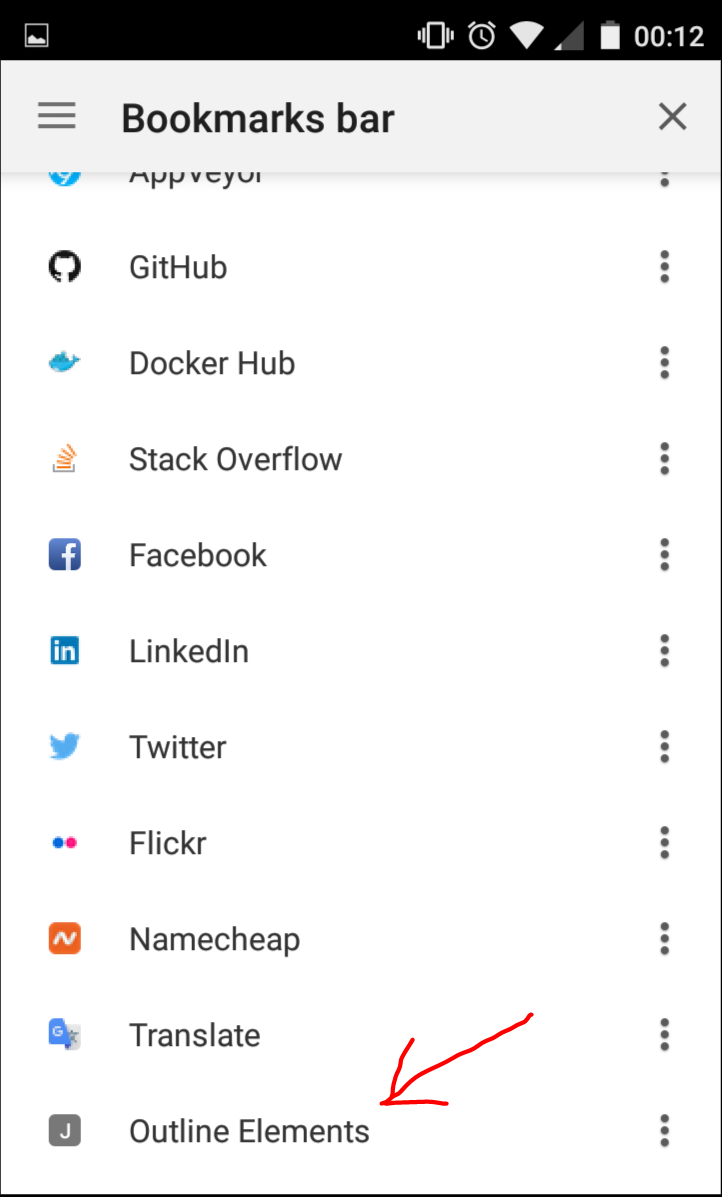722x1197 pixels.
Task: Open options for the Outline Elements bookmark
Action: pyautogui.click(x=665, y=1131)
